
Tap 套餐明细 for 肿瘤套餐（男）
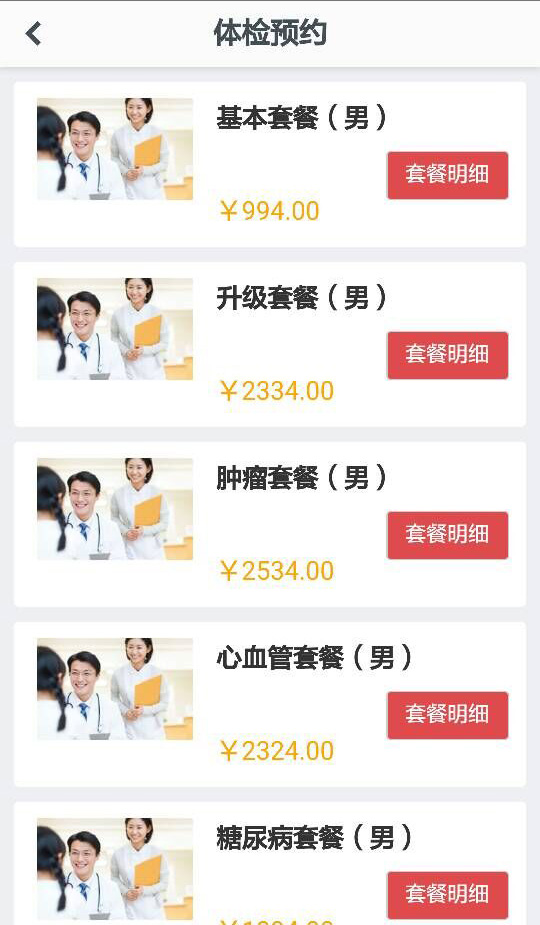coord(447,535)
